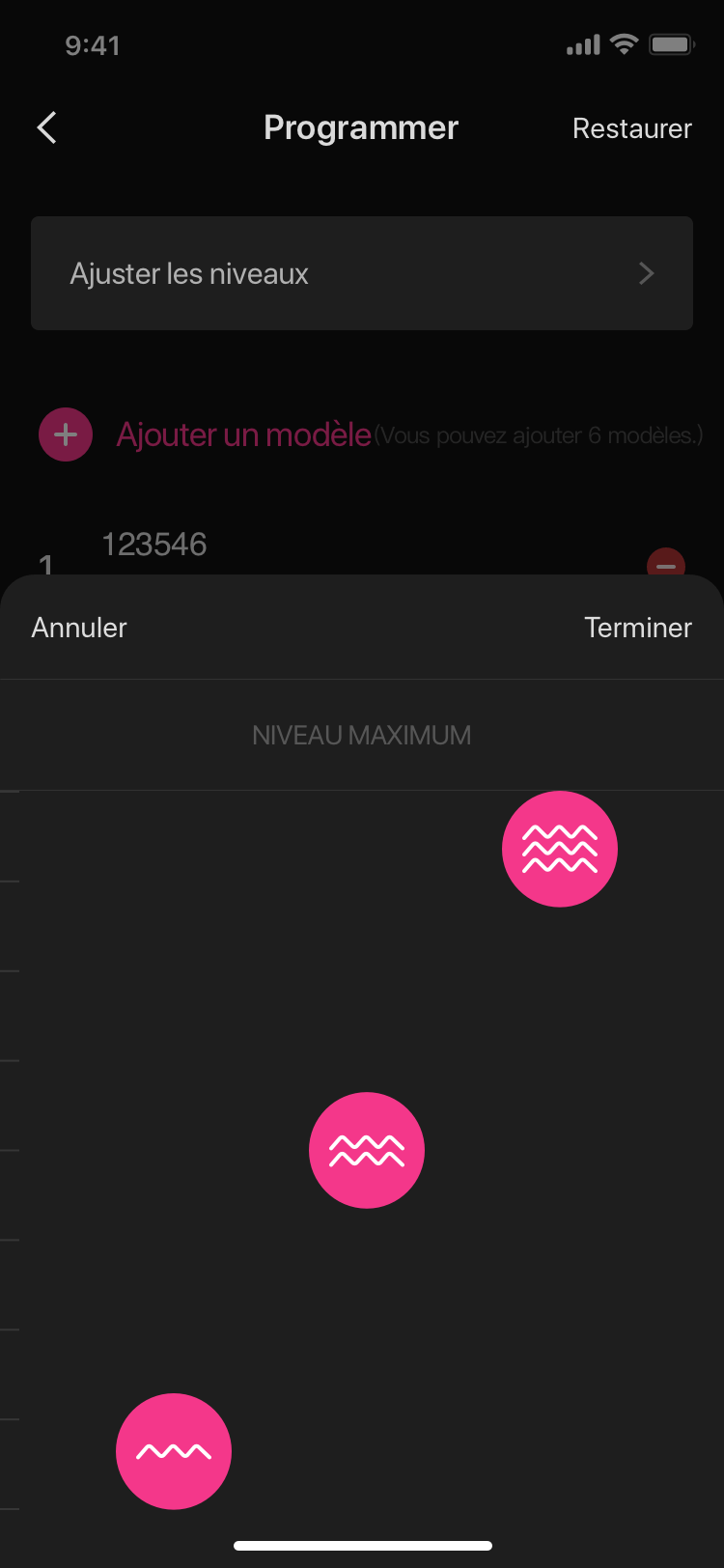Tap the red minus icon next to 123546
This screenshot has width=724, height=1568.
tap(666, 568)
